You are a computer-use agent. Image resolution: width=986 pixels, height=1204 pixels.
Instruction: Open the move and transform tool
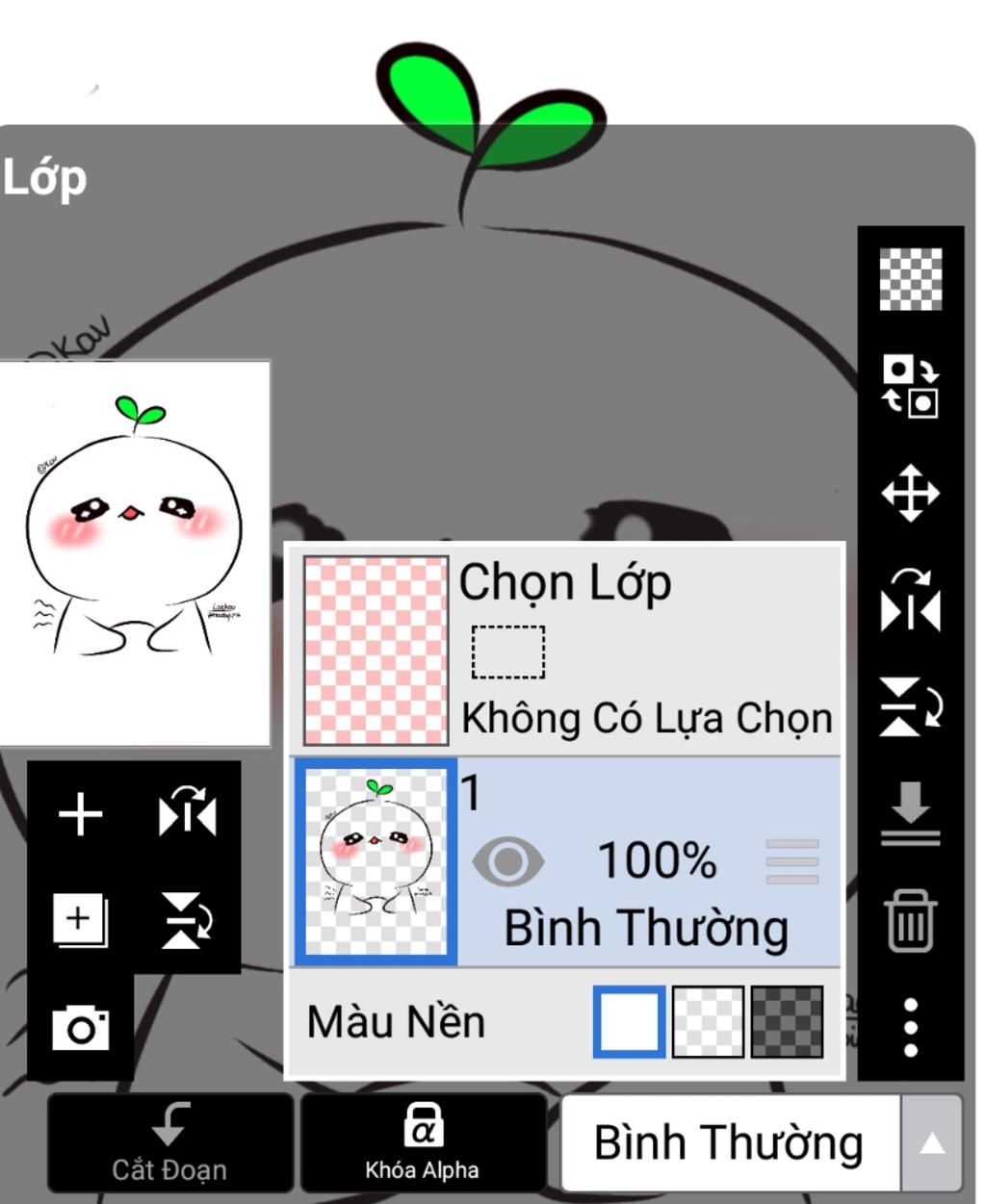910,494
